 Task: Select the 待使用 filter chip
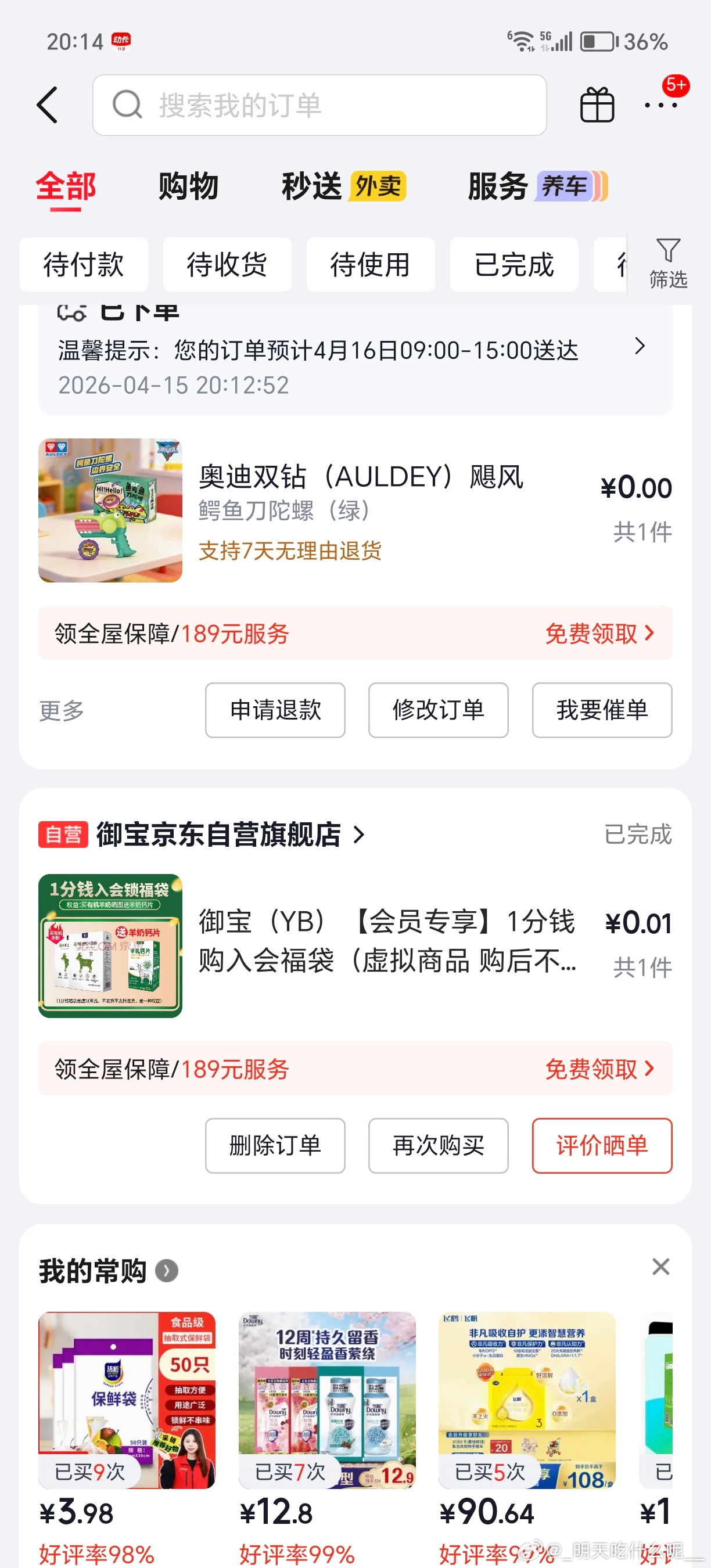tap(370, 265)
